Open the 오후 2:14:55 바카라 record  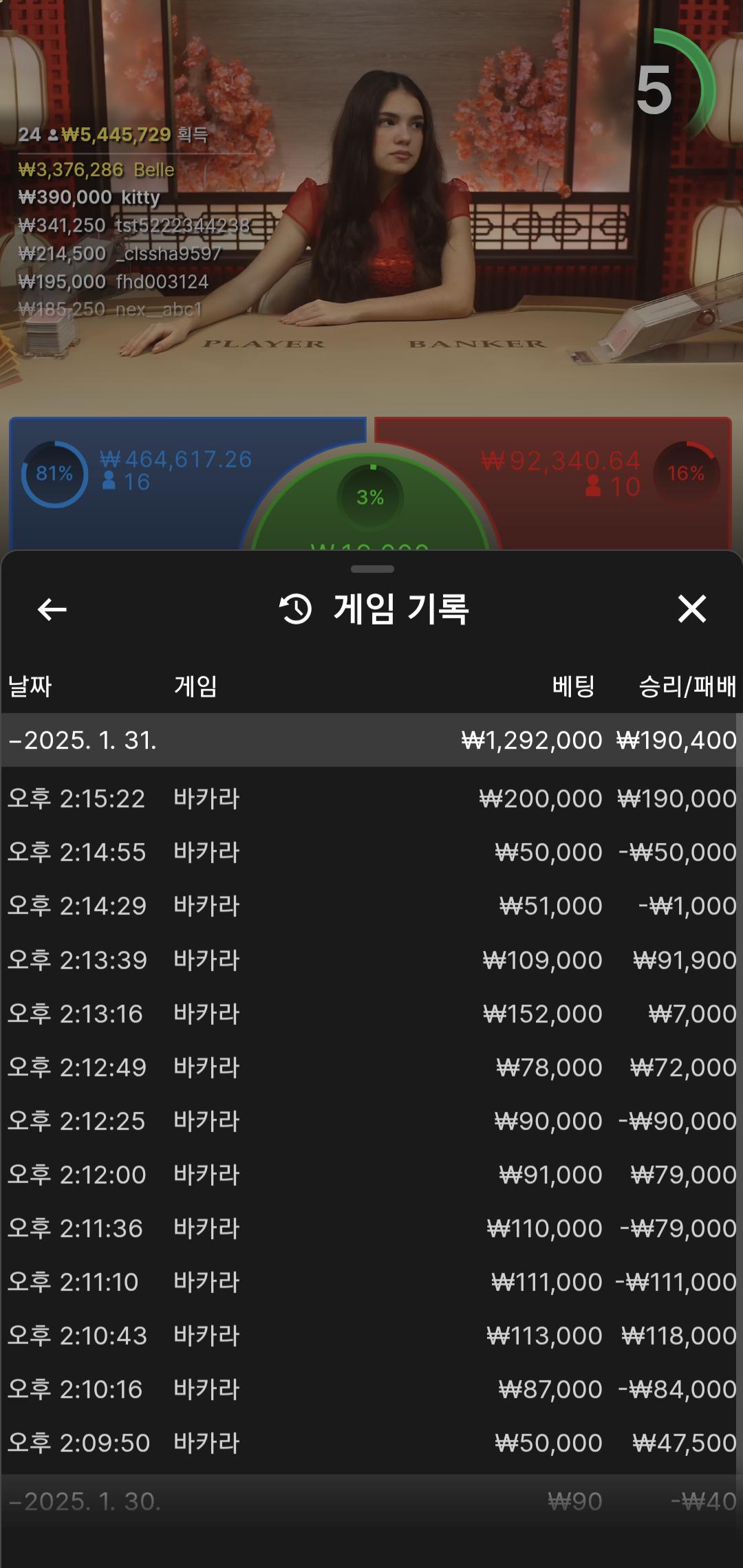point(371,852)
